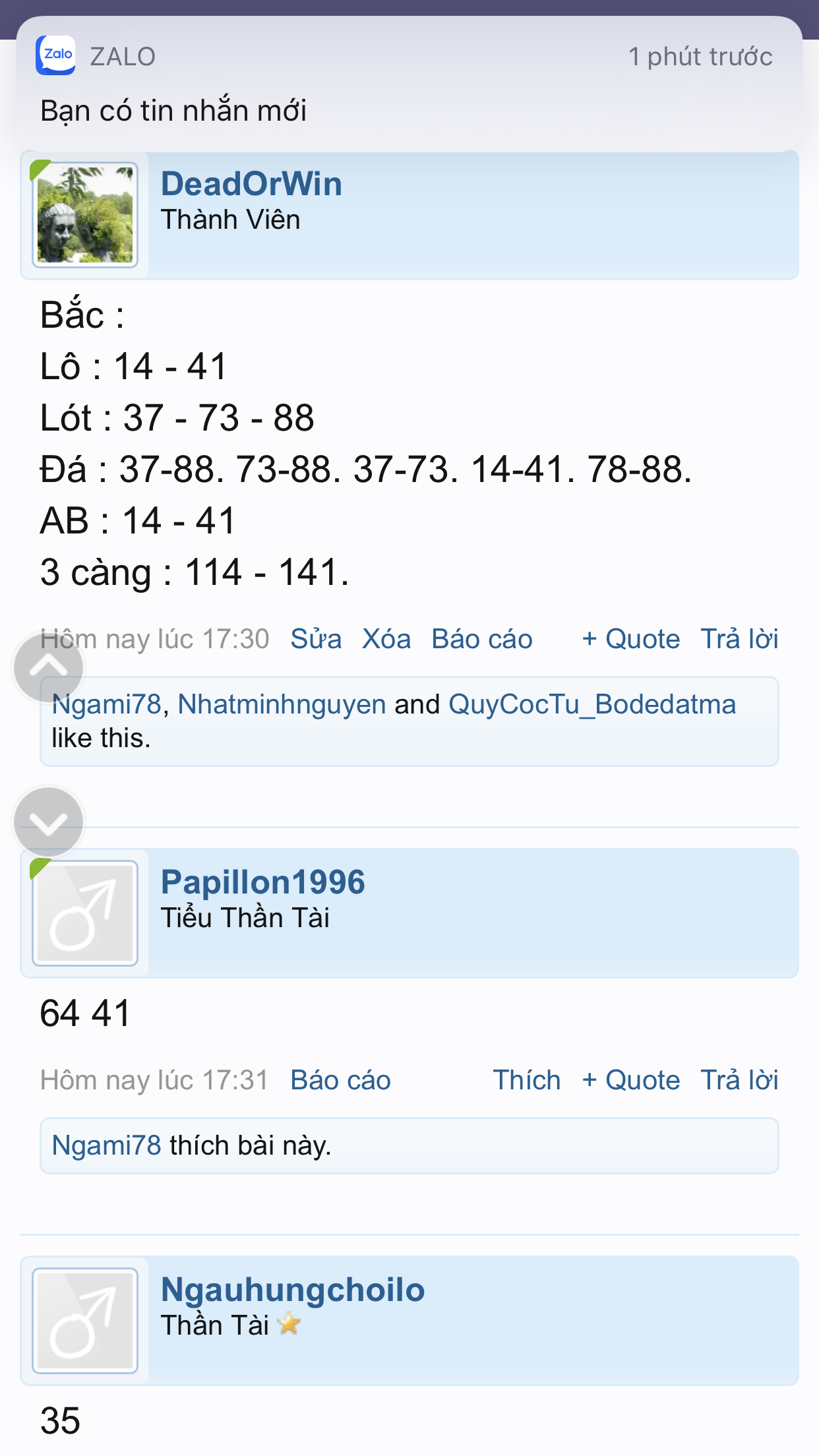Screen dimensions: 819x1456
Task: Tap DeadOrWin's avatar picture
Action: (85, 215)
